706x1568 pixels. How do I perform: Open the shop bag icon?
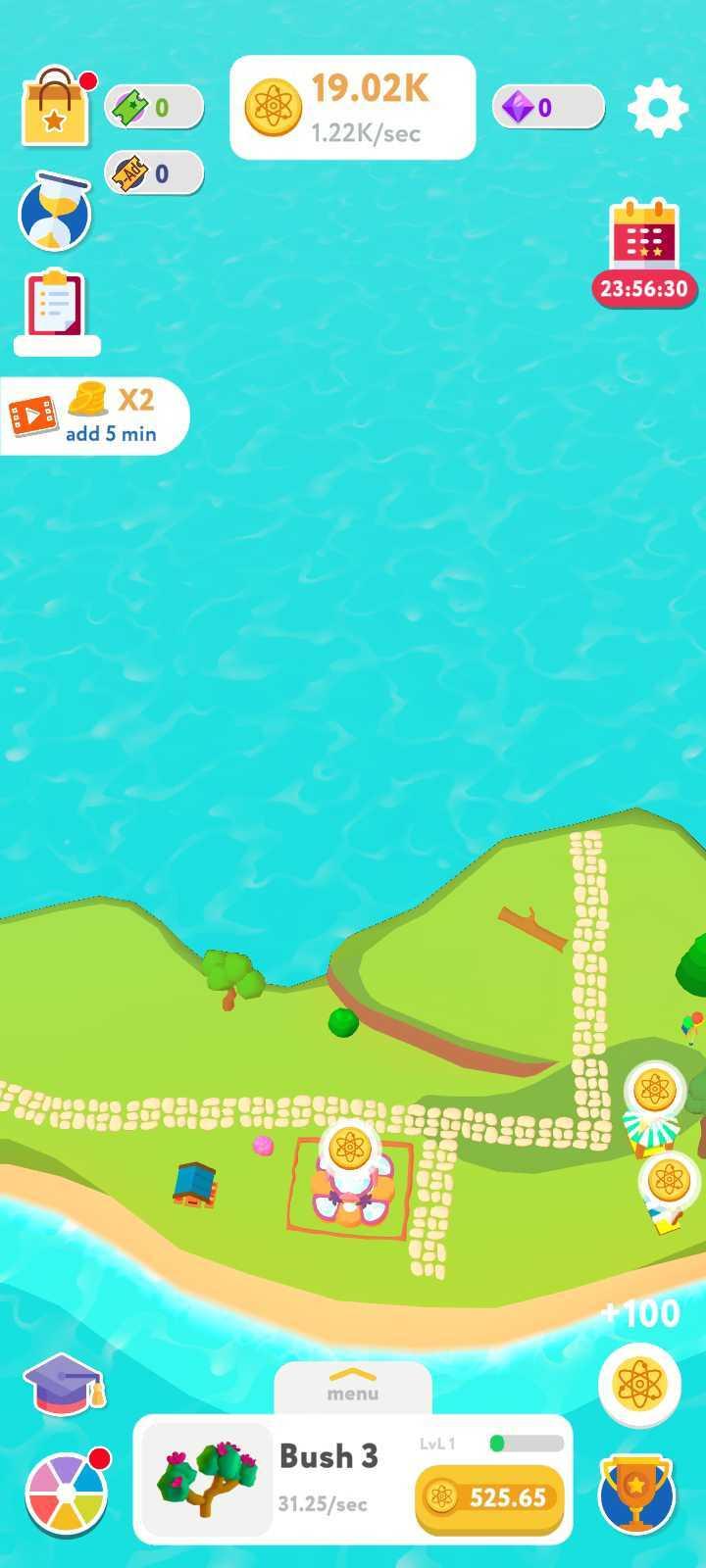(x=55, y=106)
